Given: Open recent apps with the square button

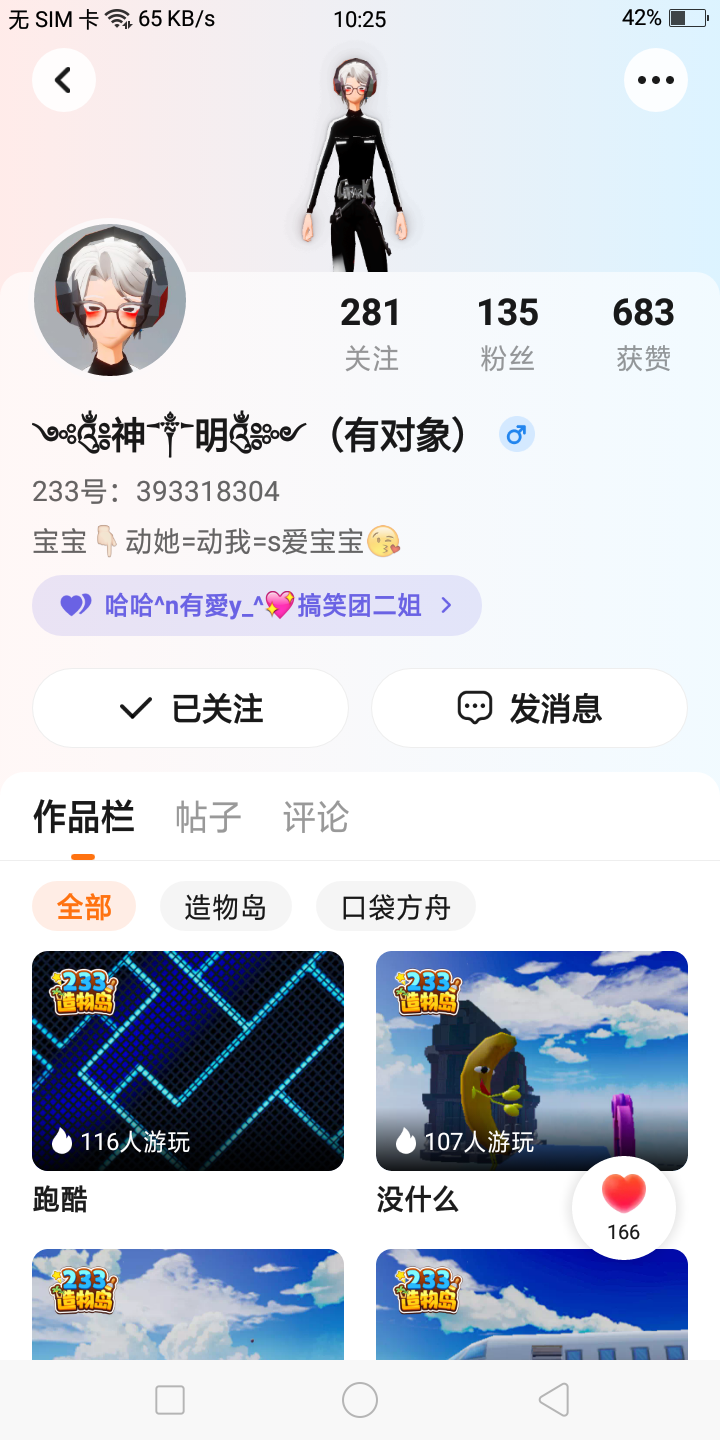Looking at the screenshot, I should click(170, 1400).
